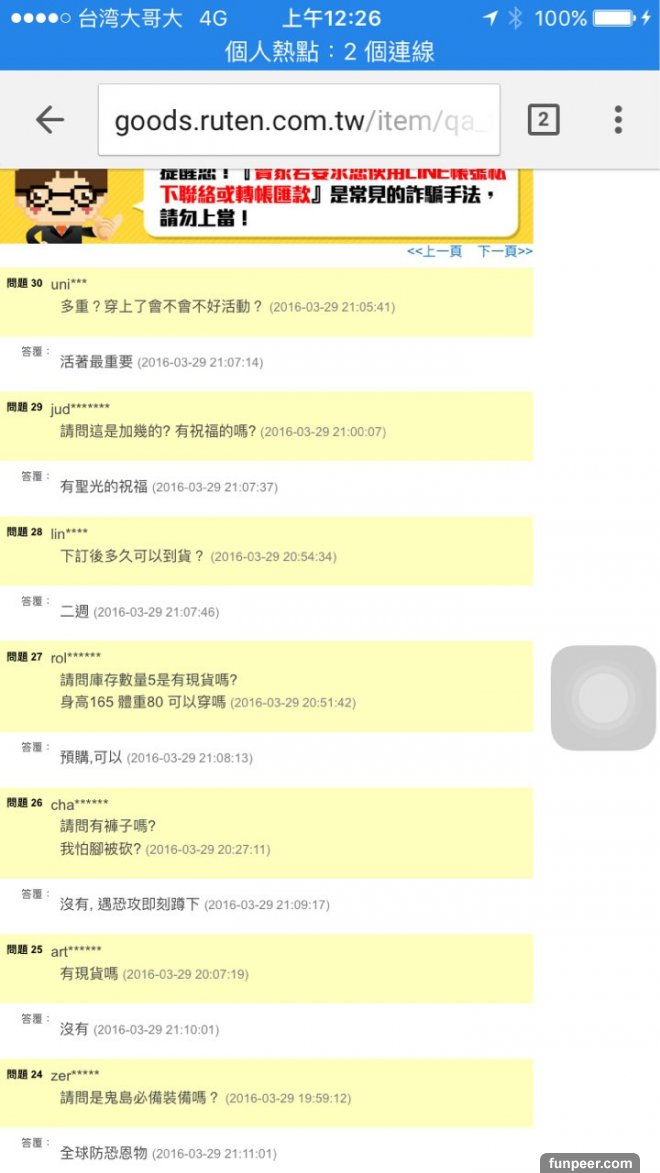Go to next page via 下一頁>>
This screenshot has width=660, height=1173.
505,251
